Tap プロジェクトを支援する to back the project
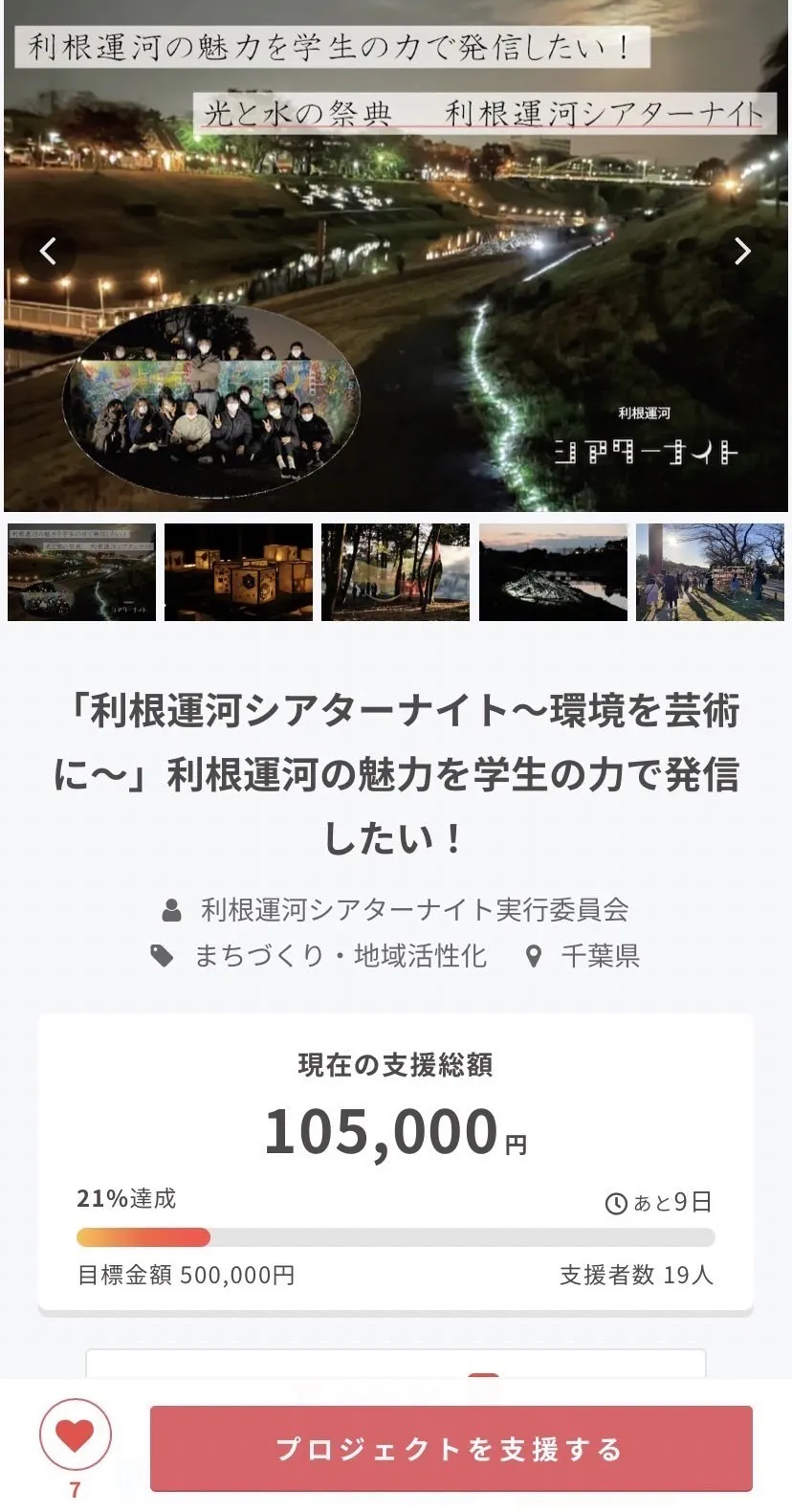Screen dimensions: 792x1512 click(x=451, y=1449)
